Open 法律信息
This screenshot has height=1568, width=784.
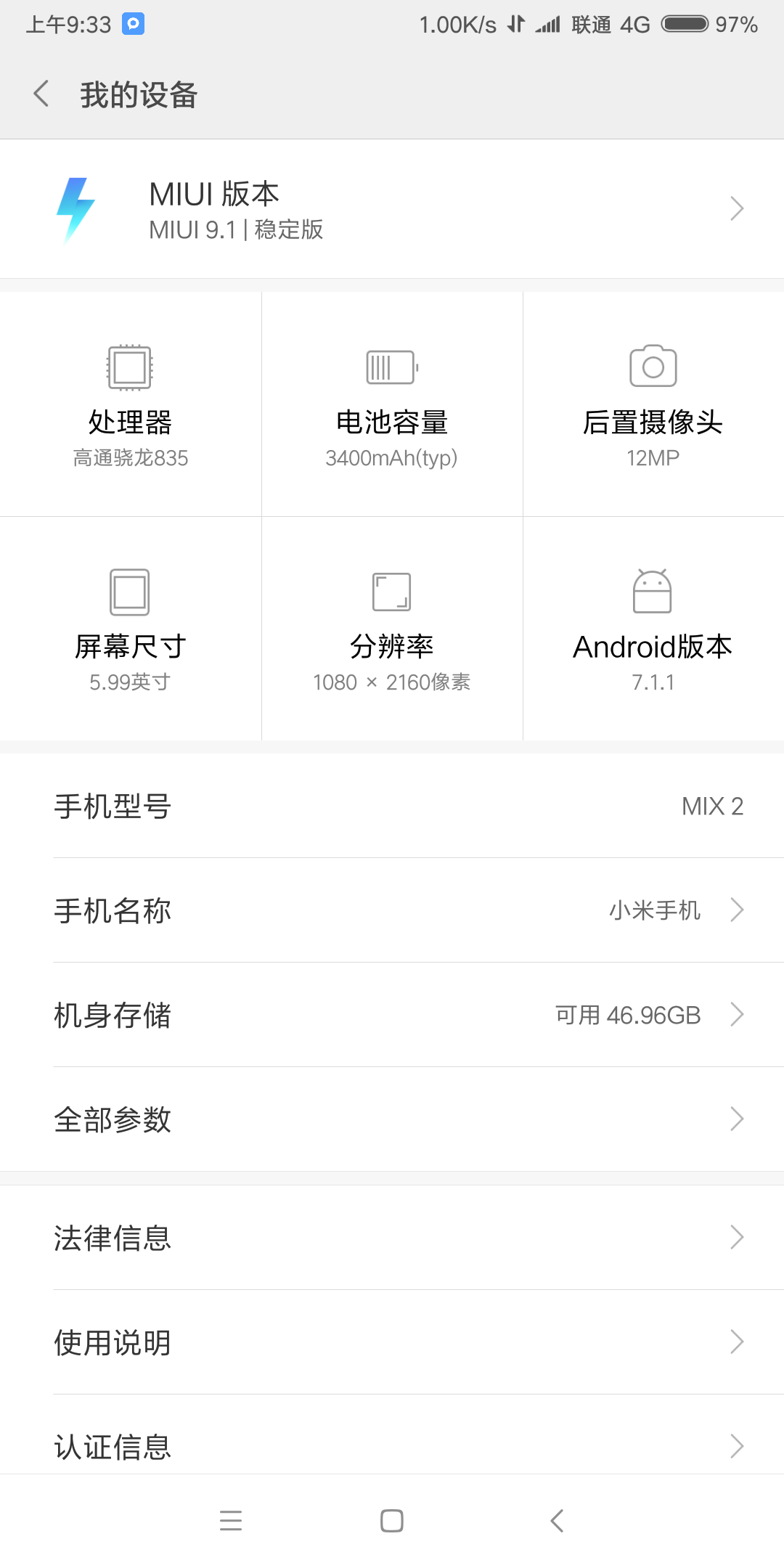[392, 1238]
